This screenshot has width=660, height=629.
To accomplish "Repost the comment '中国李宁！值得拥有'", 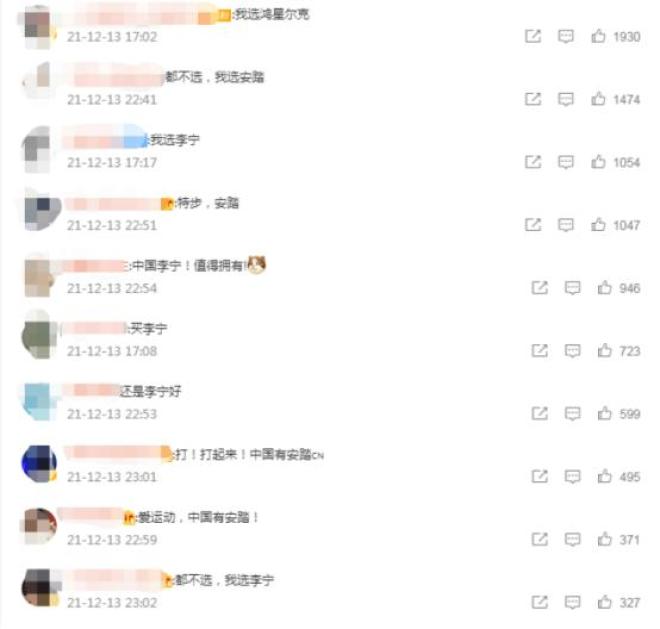I will 540,288.
